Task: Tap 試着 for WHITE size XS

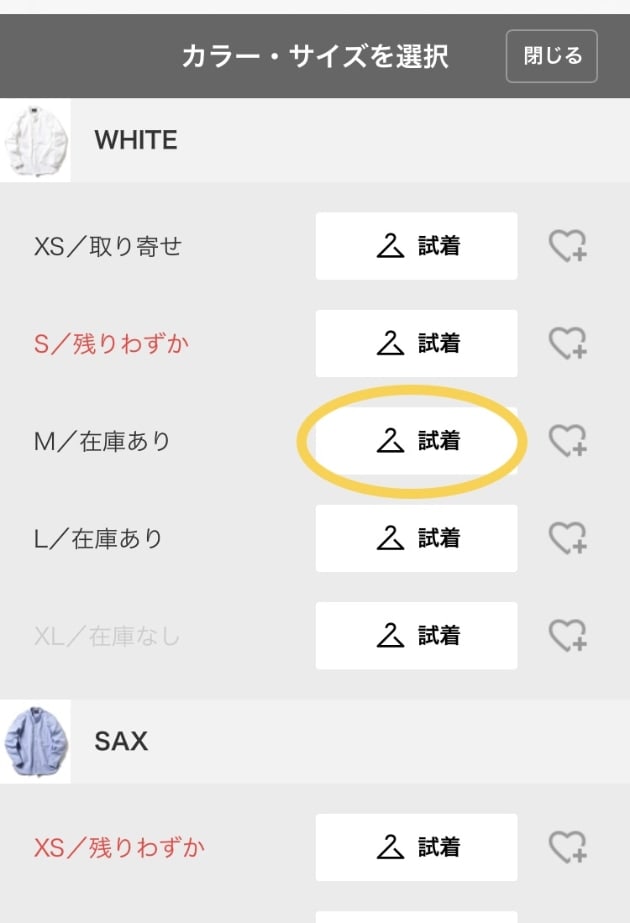Action: coord(416,246)
